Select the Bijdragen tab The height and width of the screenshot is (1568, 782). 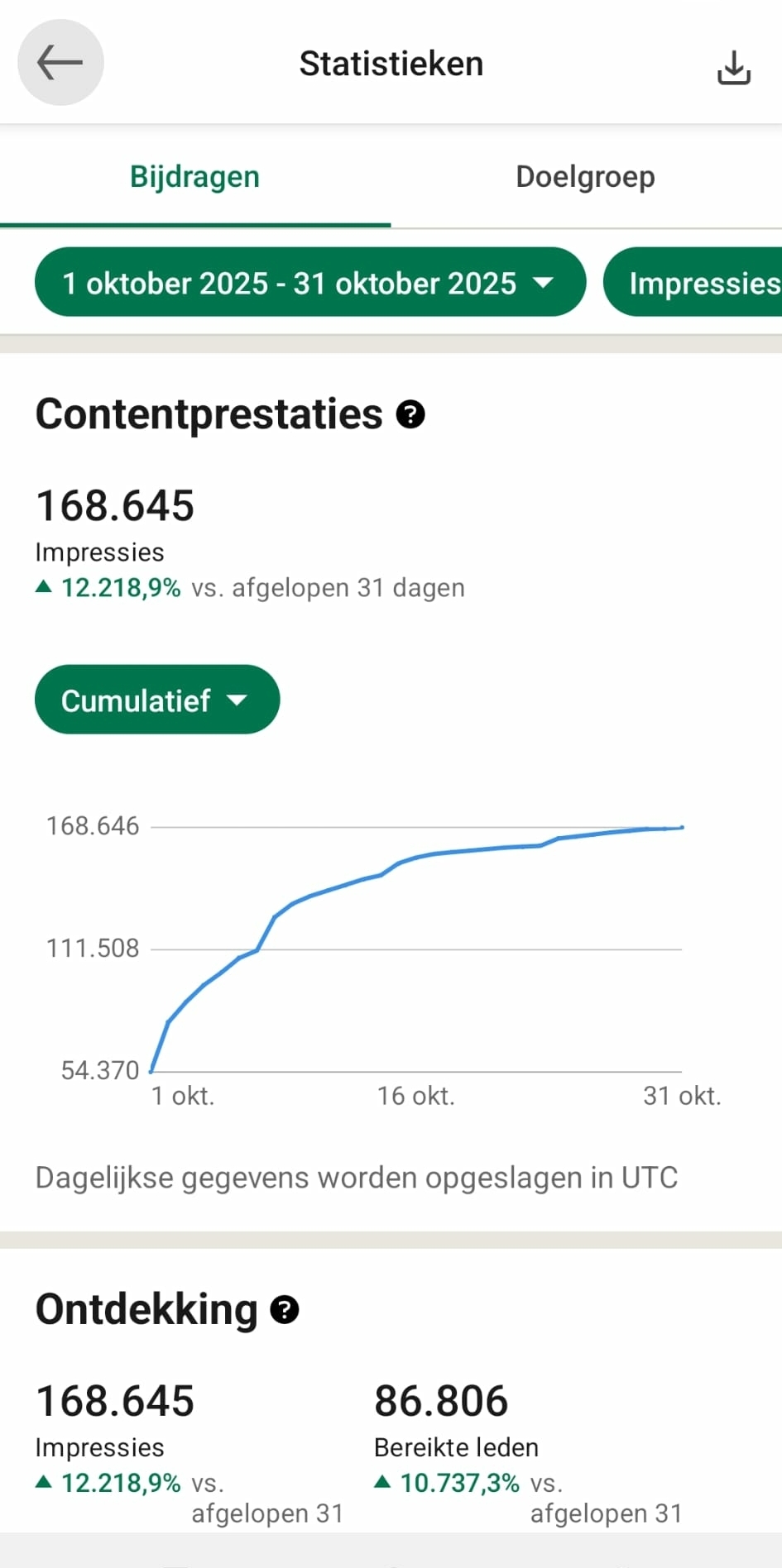tap(194, 176)
